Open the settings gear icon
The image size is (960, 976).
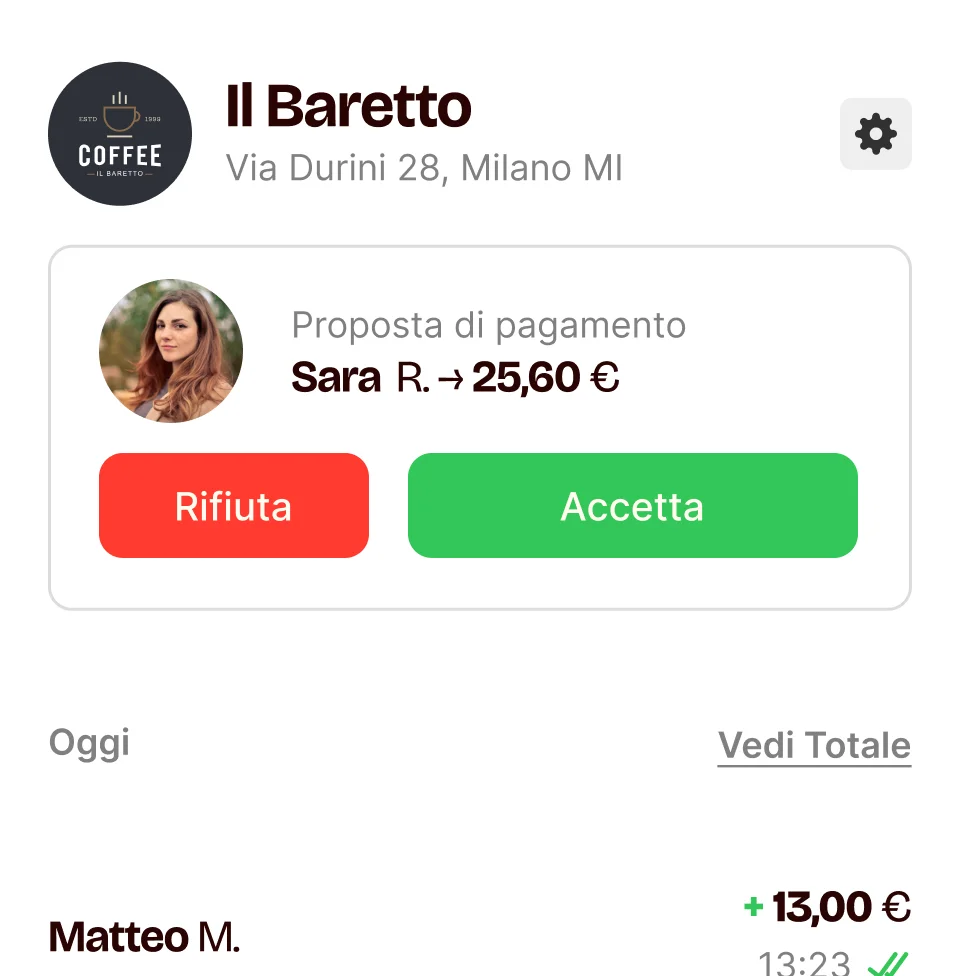tap(875, 134)
